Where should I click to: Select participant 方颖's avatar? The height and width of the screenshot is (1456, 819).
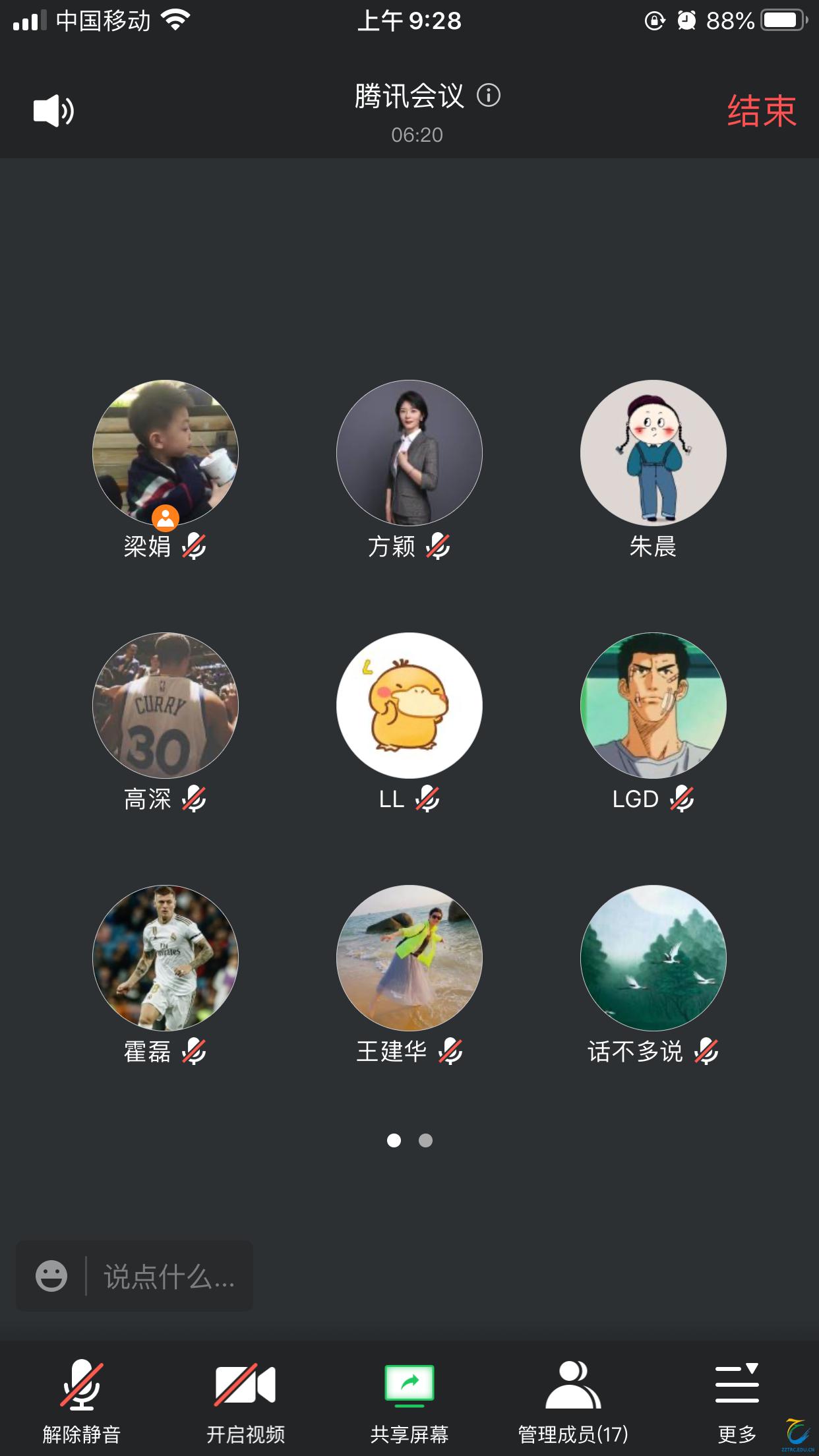[x=409, y=453]
